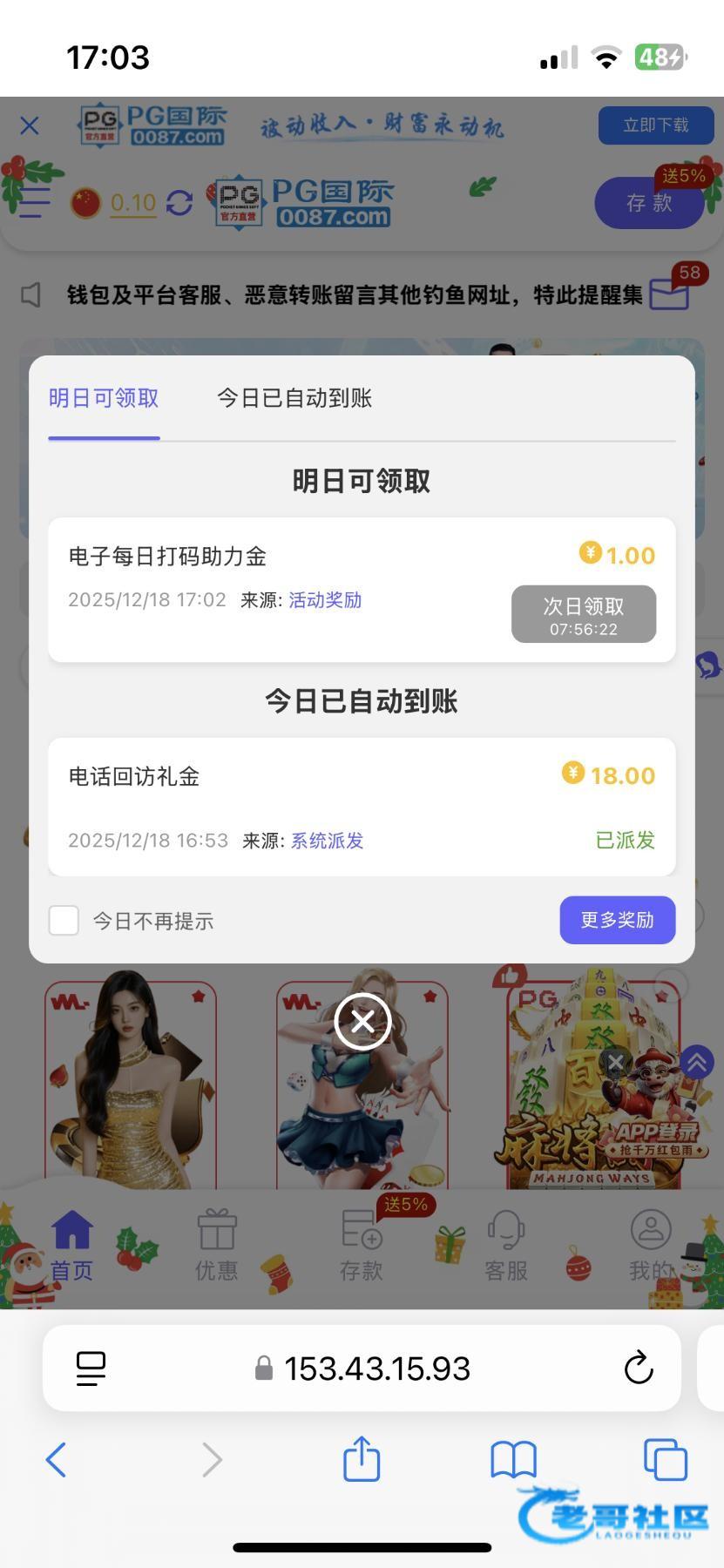Screen dimensions: 724x1568
Task: Tap the address bar showing 153.43.15.93
Action: coord(376,1369)
